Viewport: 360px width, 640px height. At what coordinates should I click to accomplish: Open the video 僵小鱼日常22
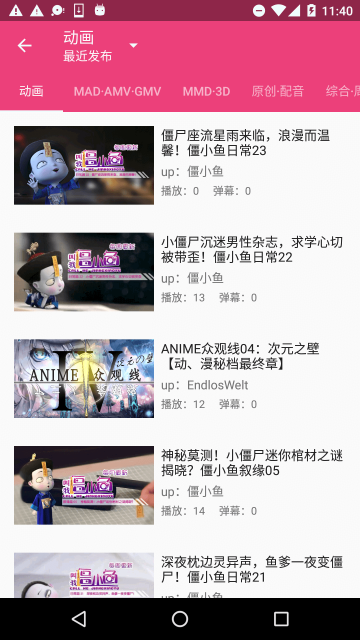(x=180, y=272)
